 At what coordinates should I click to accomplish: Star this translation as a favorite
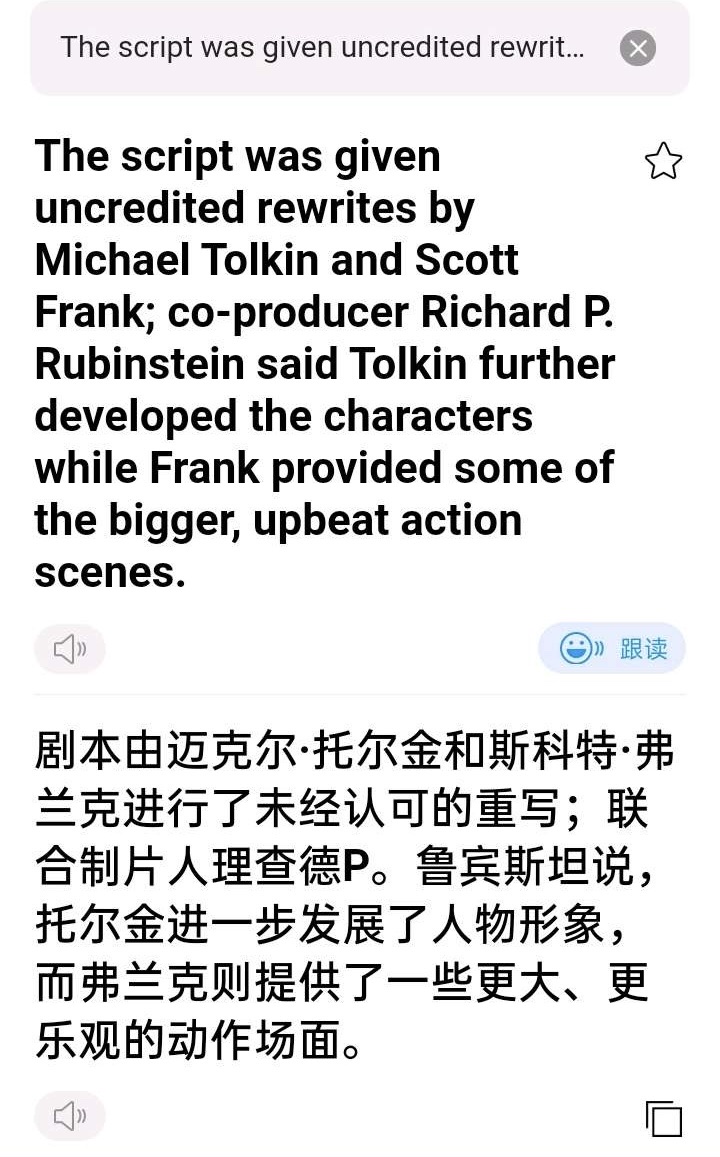click(663, 161)
